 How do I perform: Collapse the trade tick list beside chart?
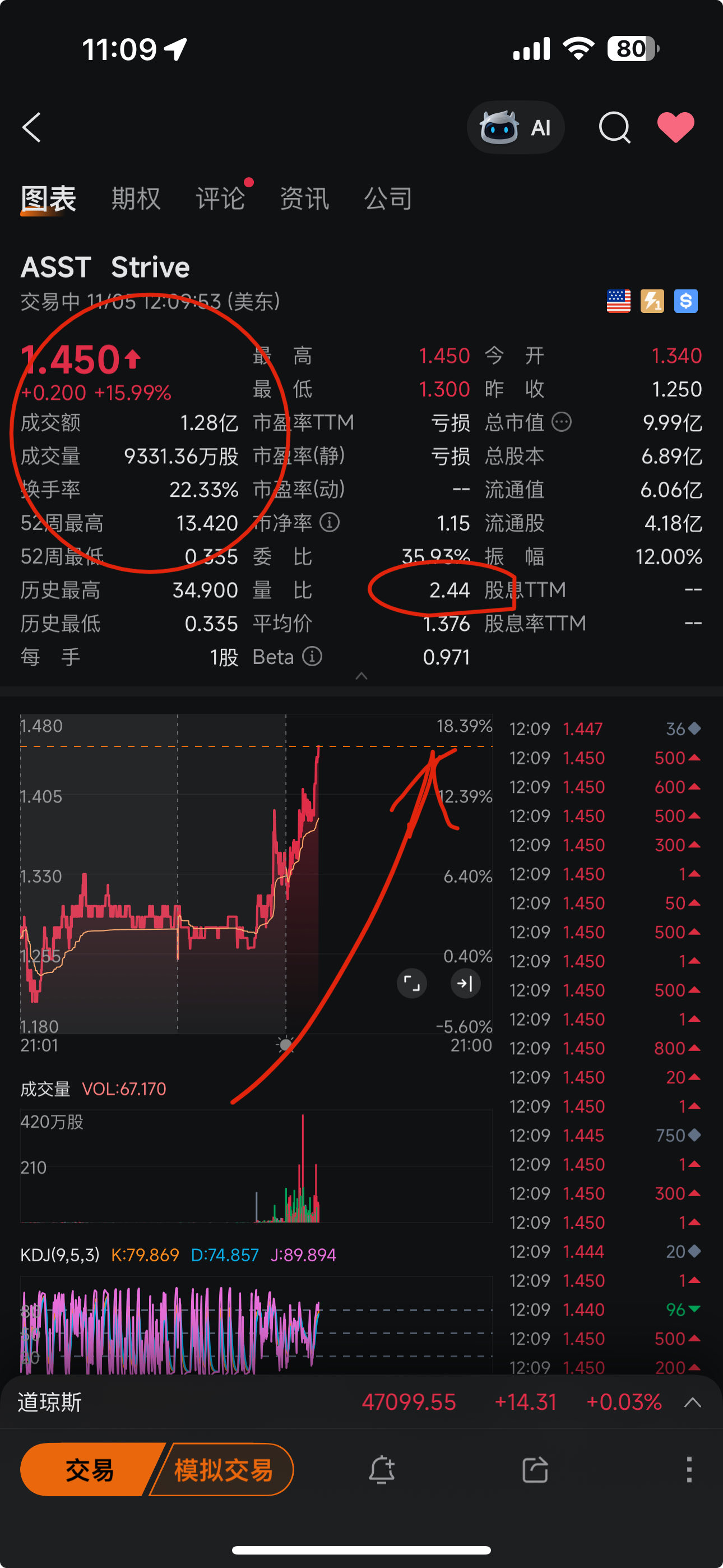pyautogui.click(x=466, y=983)
